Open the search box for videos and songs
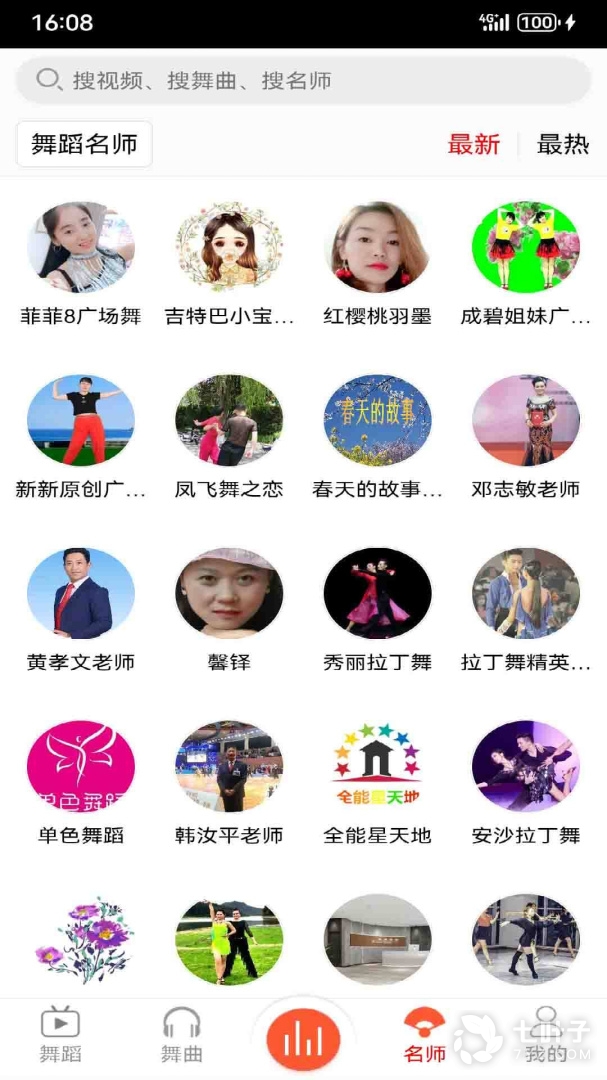The image size is (607, 1080). coord(303,80)
